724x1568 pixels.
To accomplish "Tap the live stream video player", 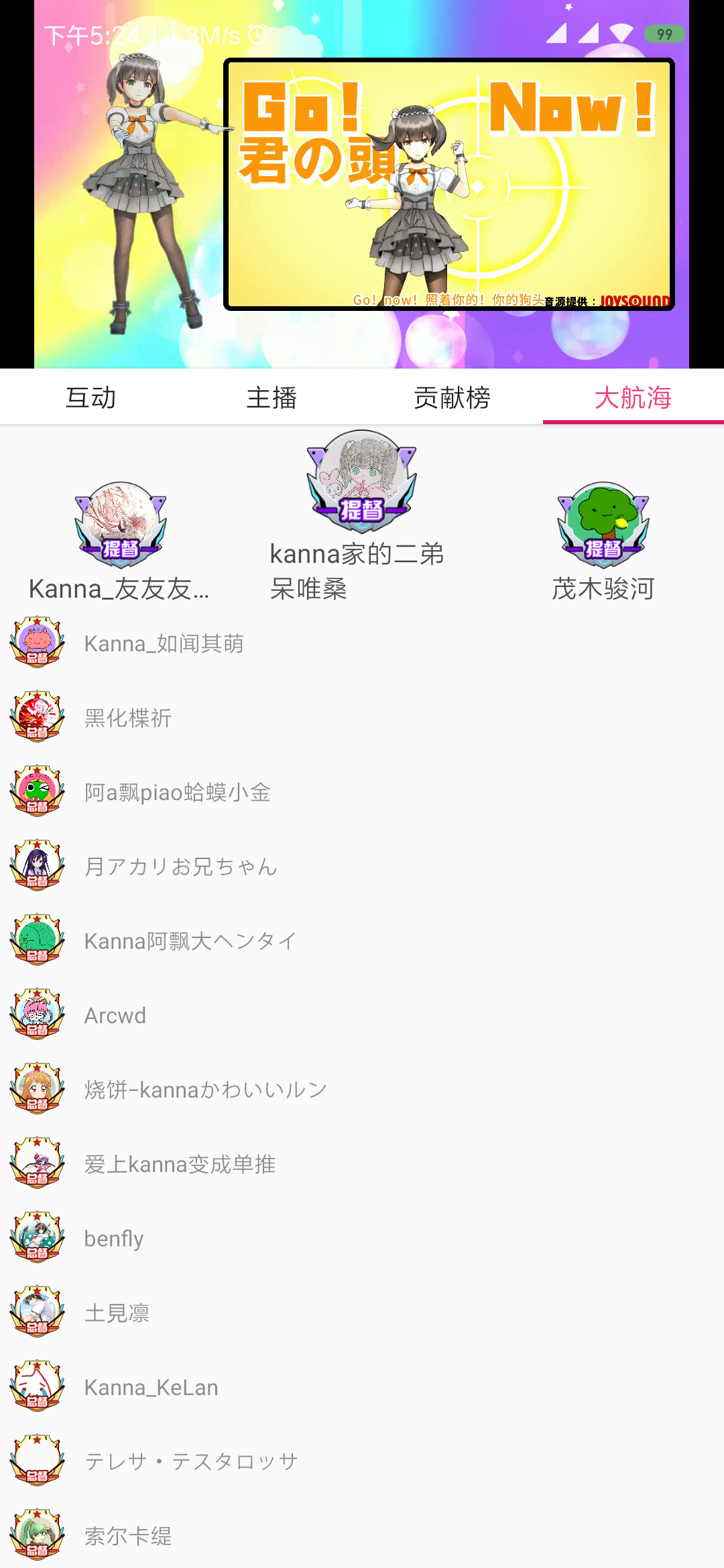I will pos(362,184).
